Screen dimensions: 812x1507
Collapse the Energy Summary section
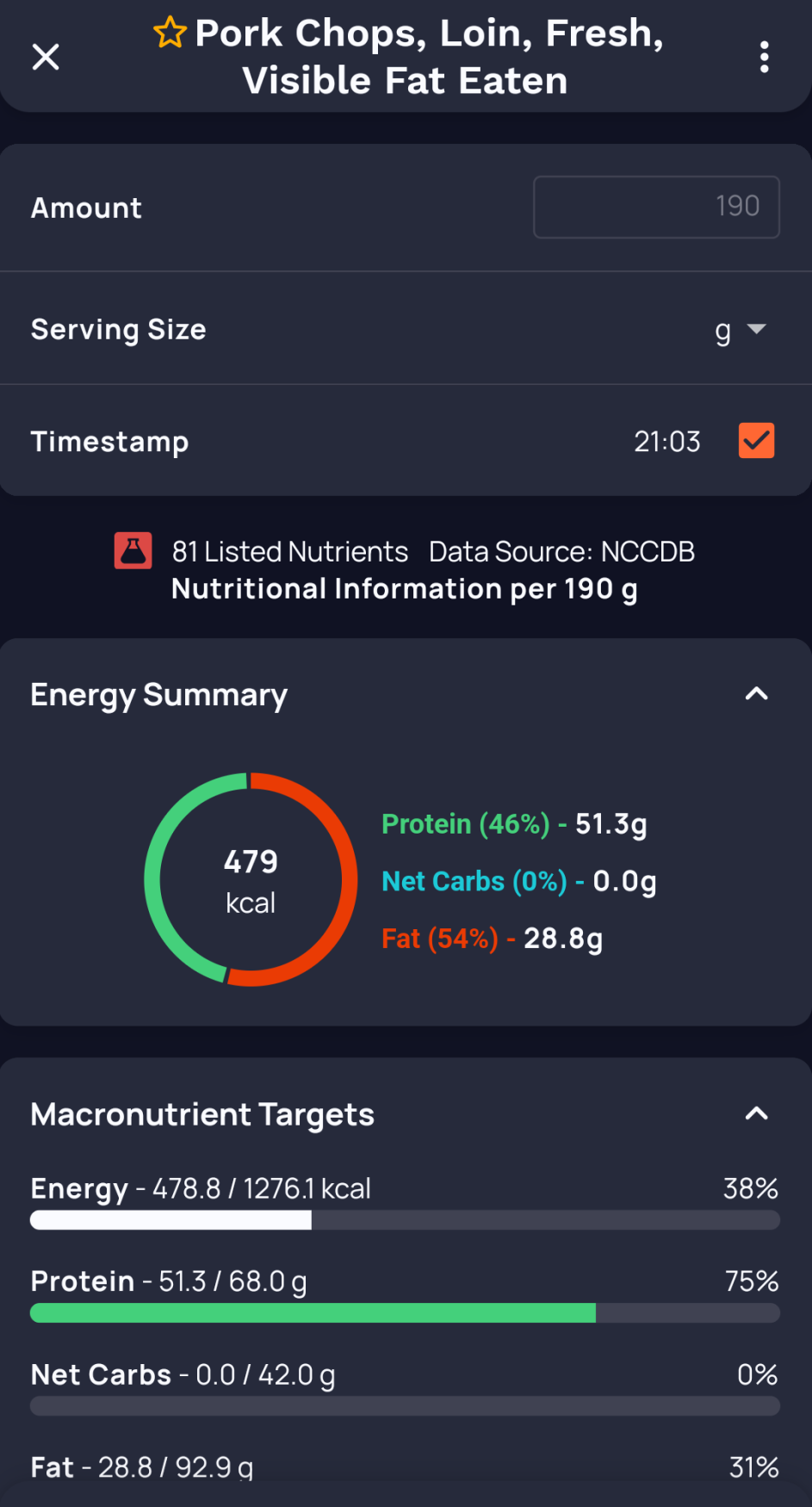756,694
